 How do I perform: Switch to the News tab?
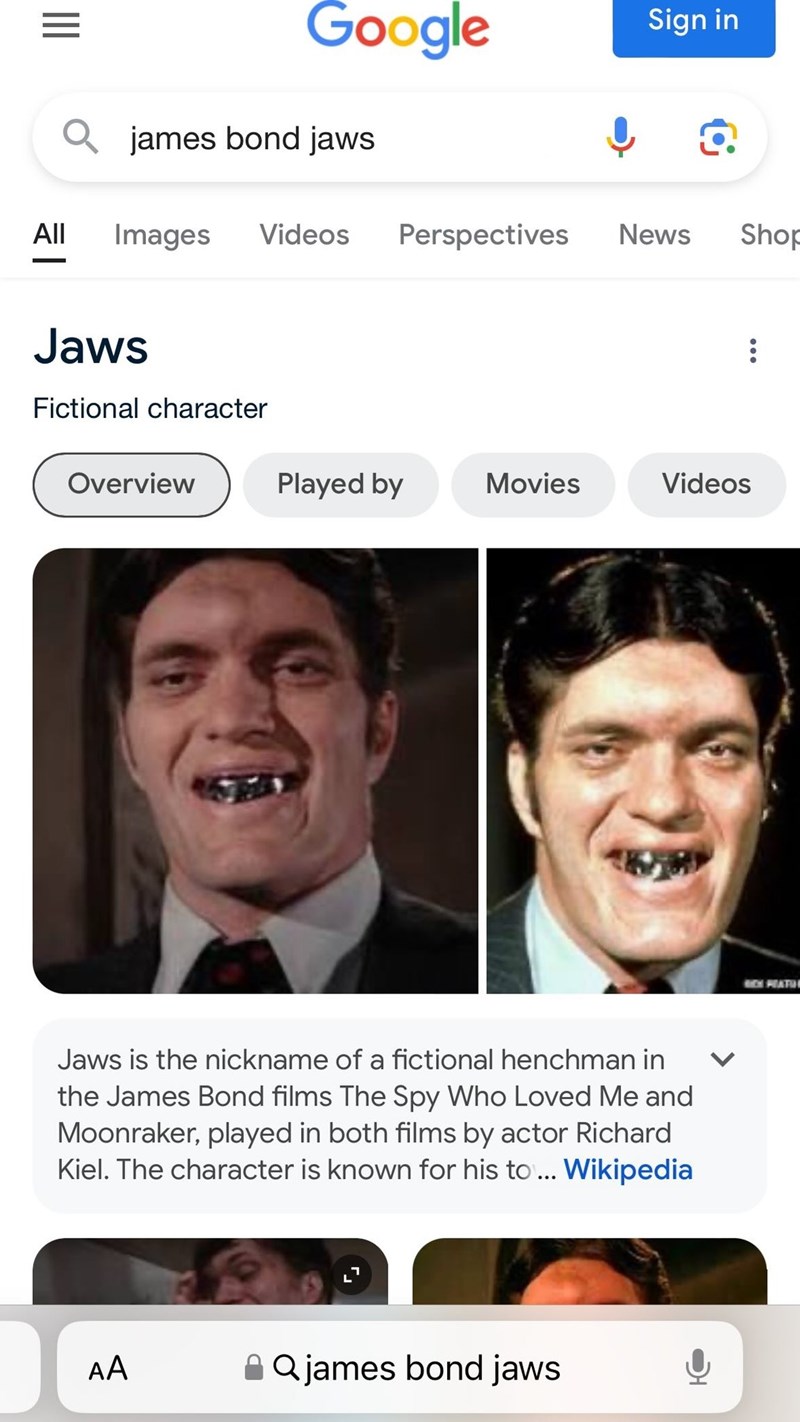654,235
